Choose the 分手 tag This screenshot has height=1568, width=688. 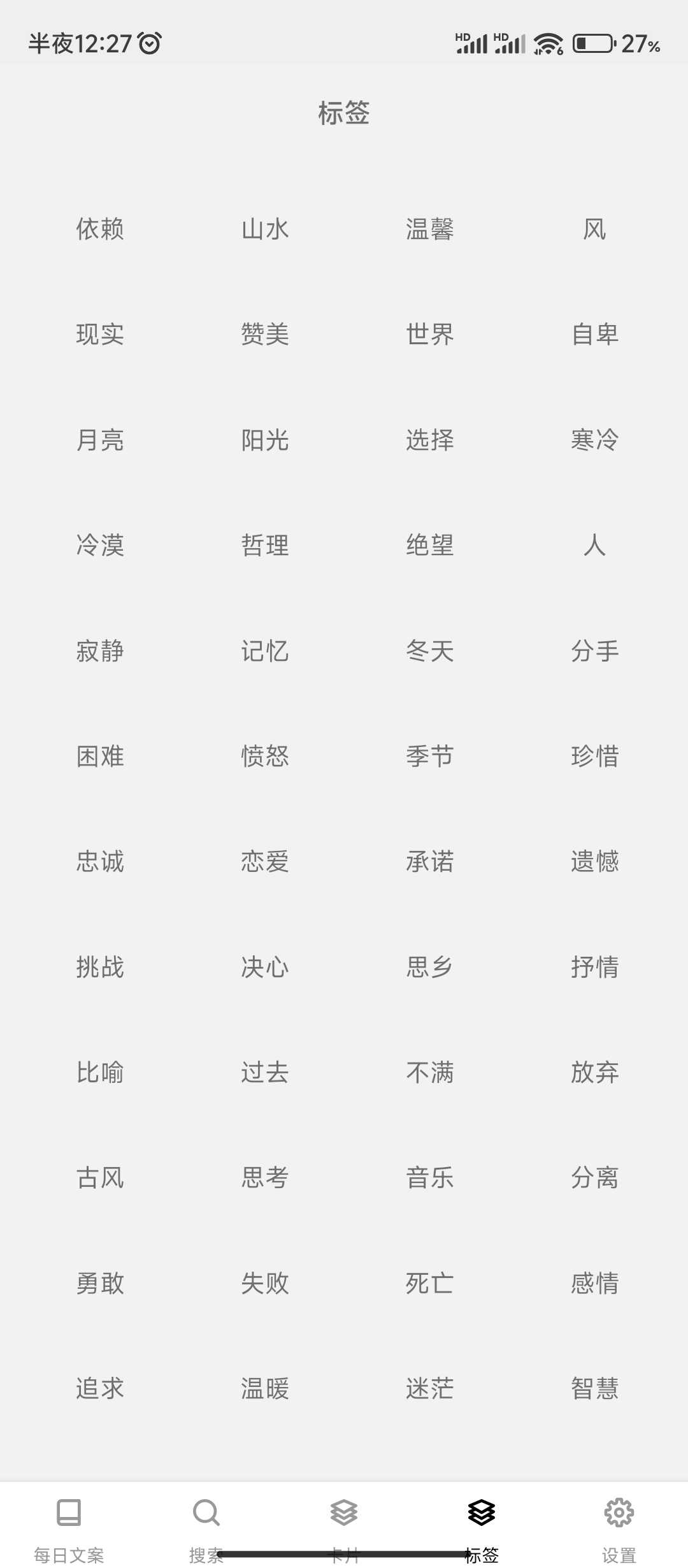point(595,651)
